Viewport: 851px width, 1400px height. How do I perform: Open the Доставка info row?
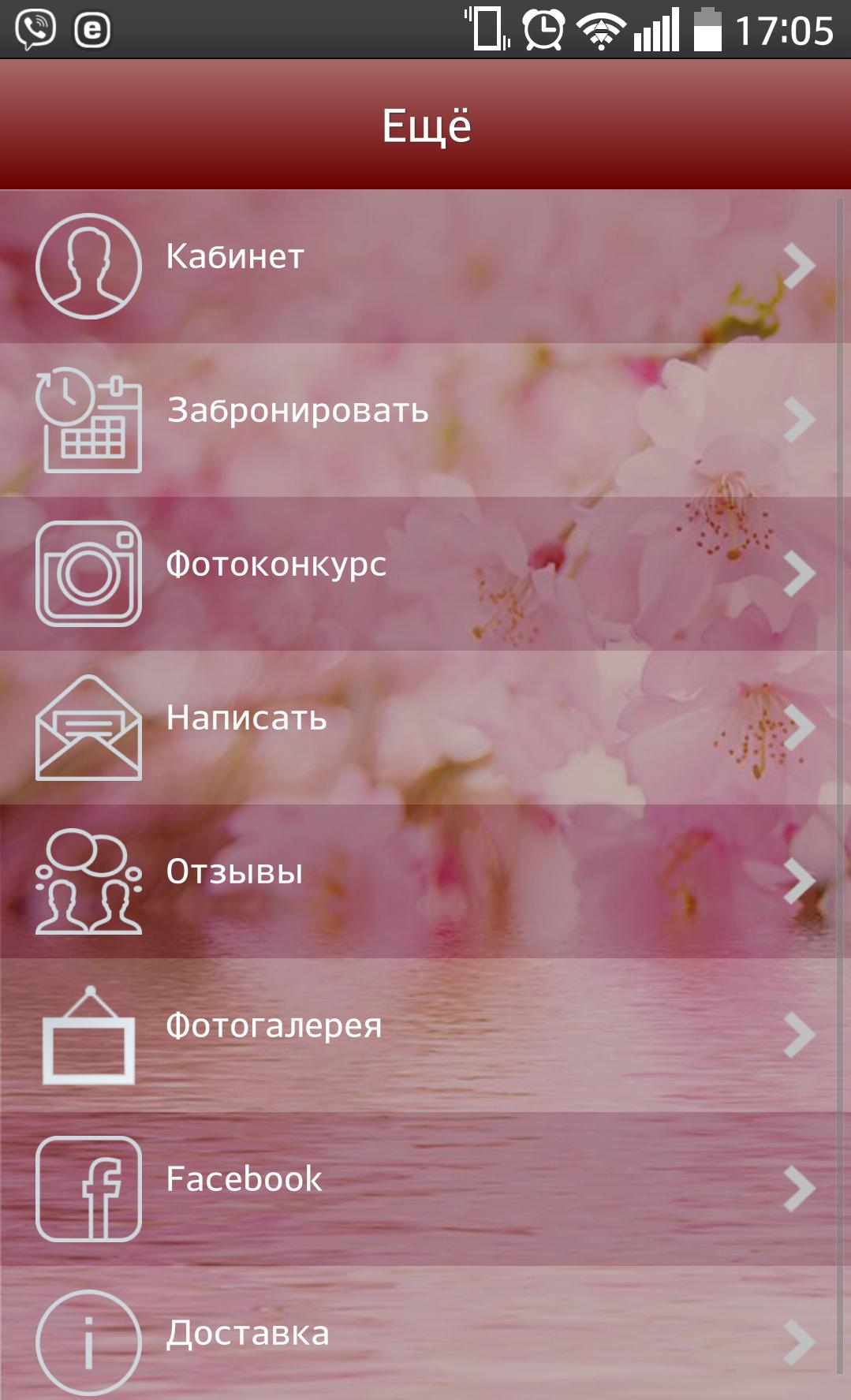click(425, 1337)
